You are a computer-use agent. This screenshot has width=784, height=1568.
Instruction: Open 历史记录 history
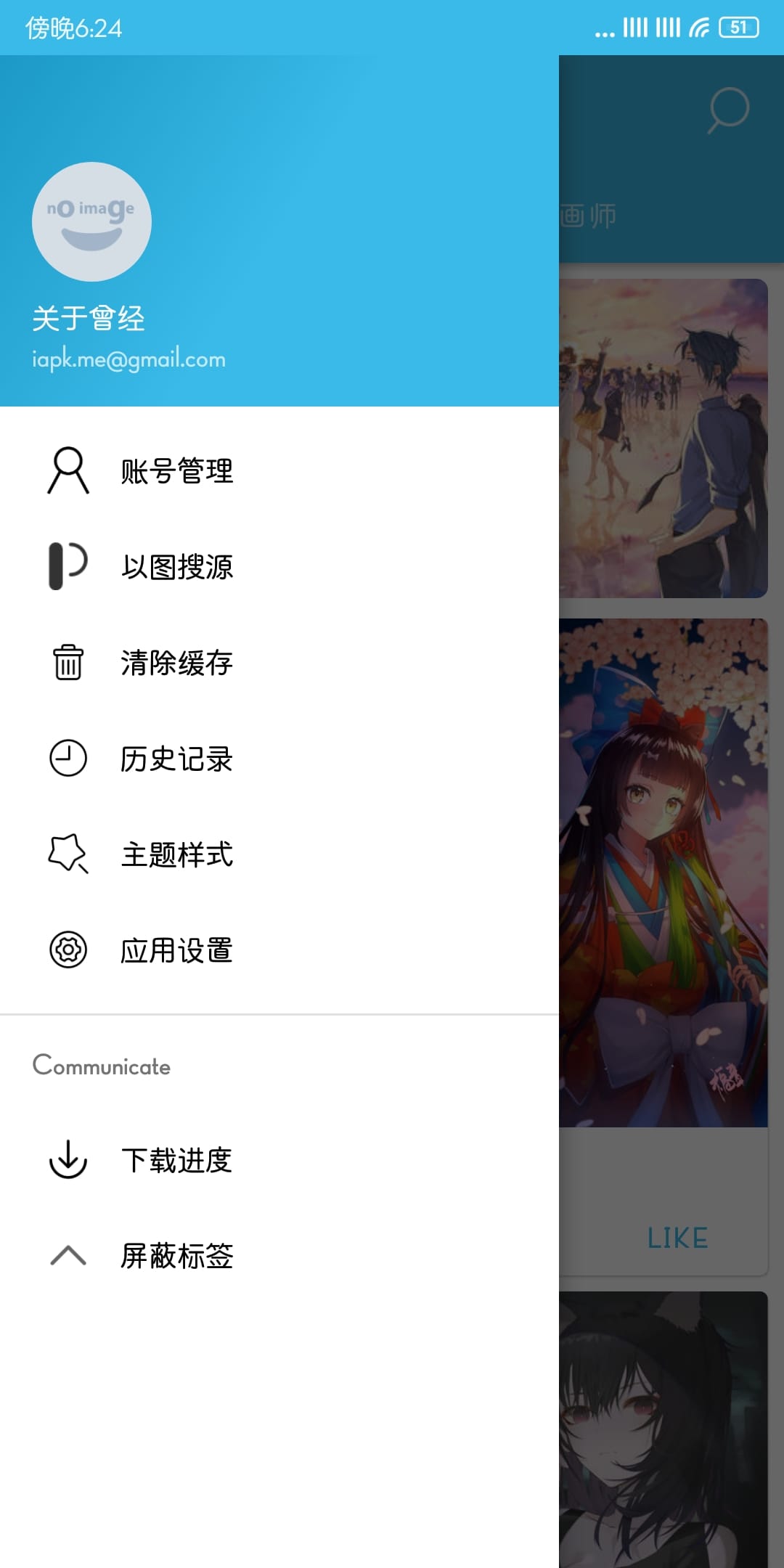(176, 759)
